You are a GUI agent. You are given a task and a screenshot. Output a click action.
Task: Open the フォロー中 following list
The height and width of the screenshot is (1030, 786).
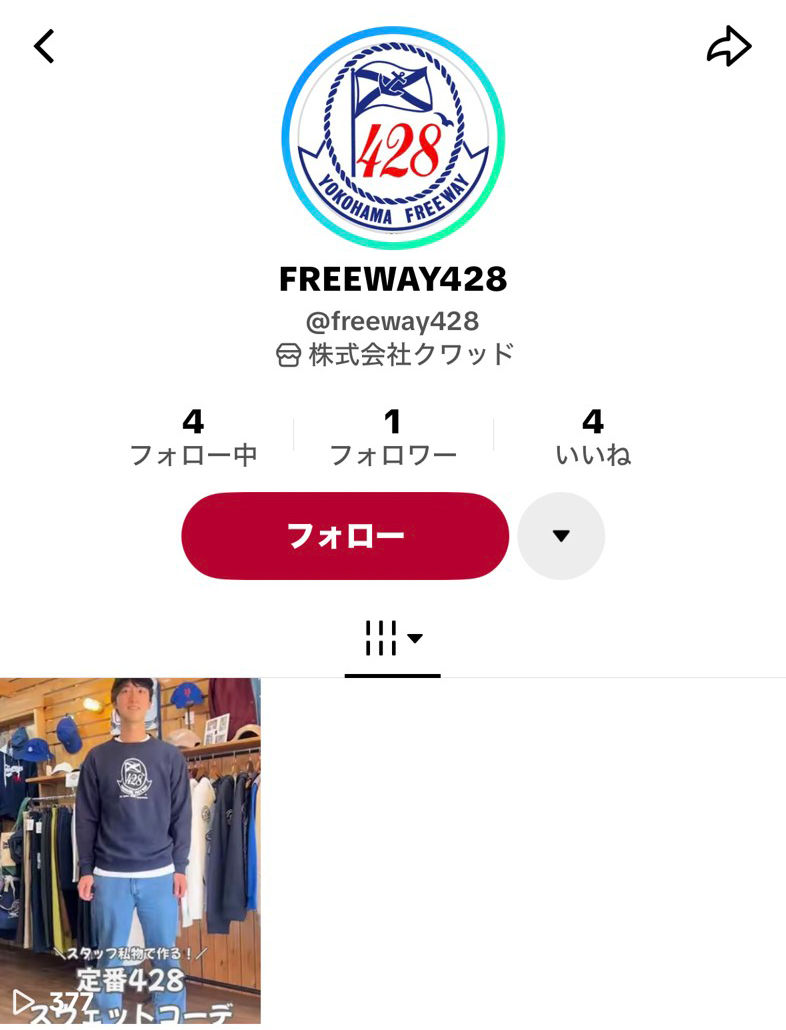click(193, 435)
